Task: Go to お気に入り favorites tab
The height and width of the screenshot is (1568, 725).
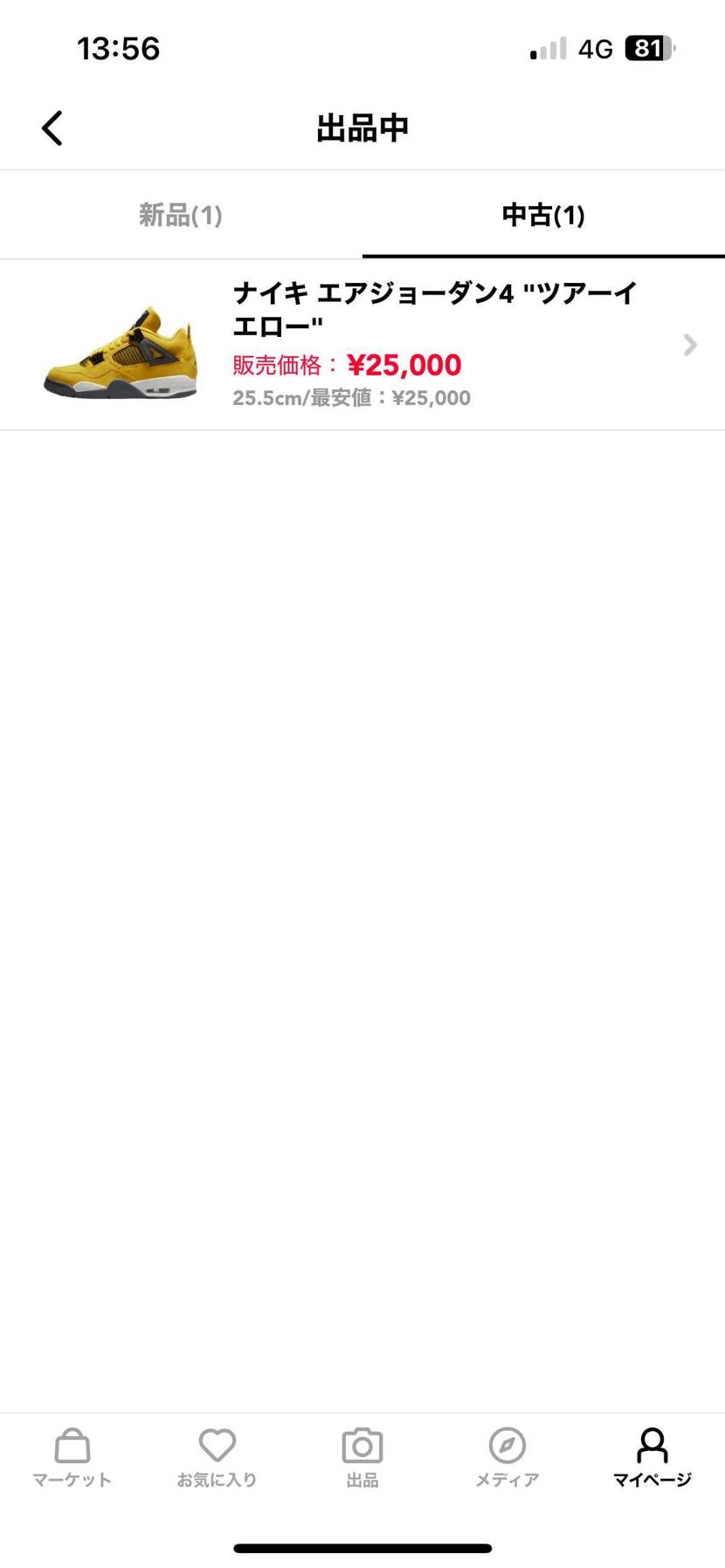Action: point(217,1458)
